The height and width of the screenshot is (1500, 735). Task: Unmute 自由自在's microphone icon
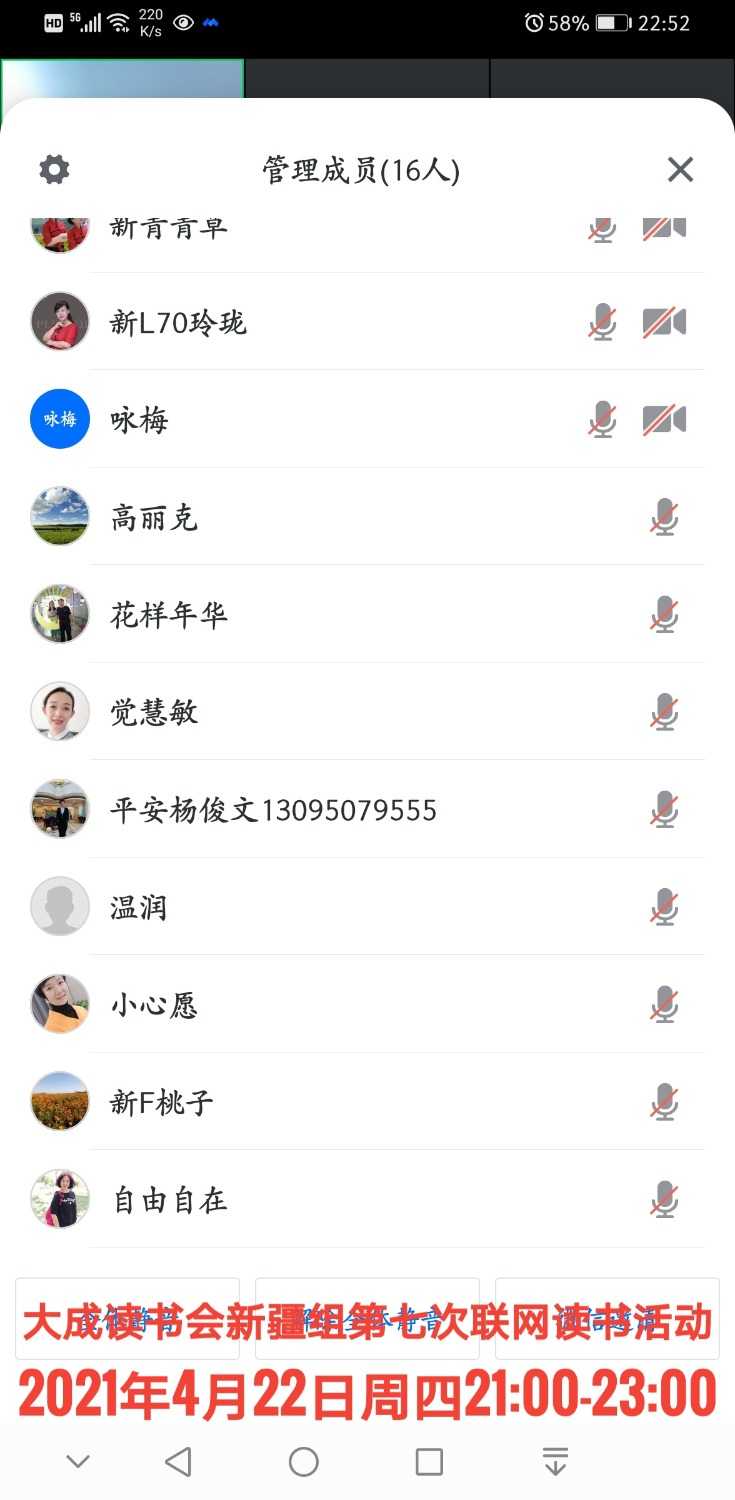point(664,1200)
